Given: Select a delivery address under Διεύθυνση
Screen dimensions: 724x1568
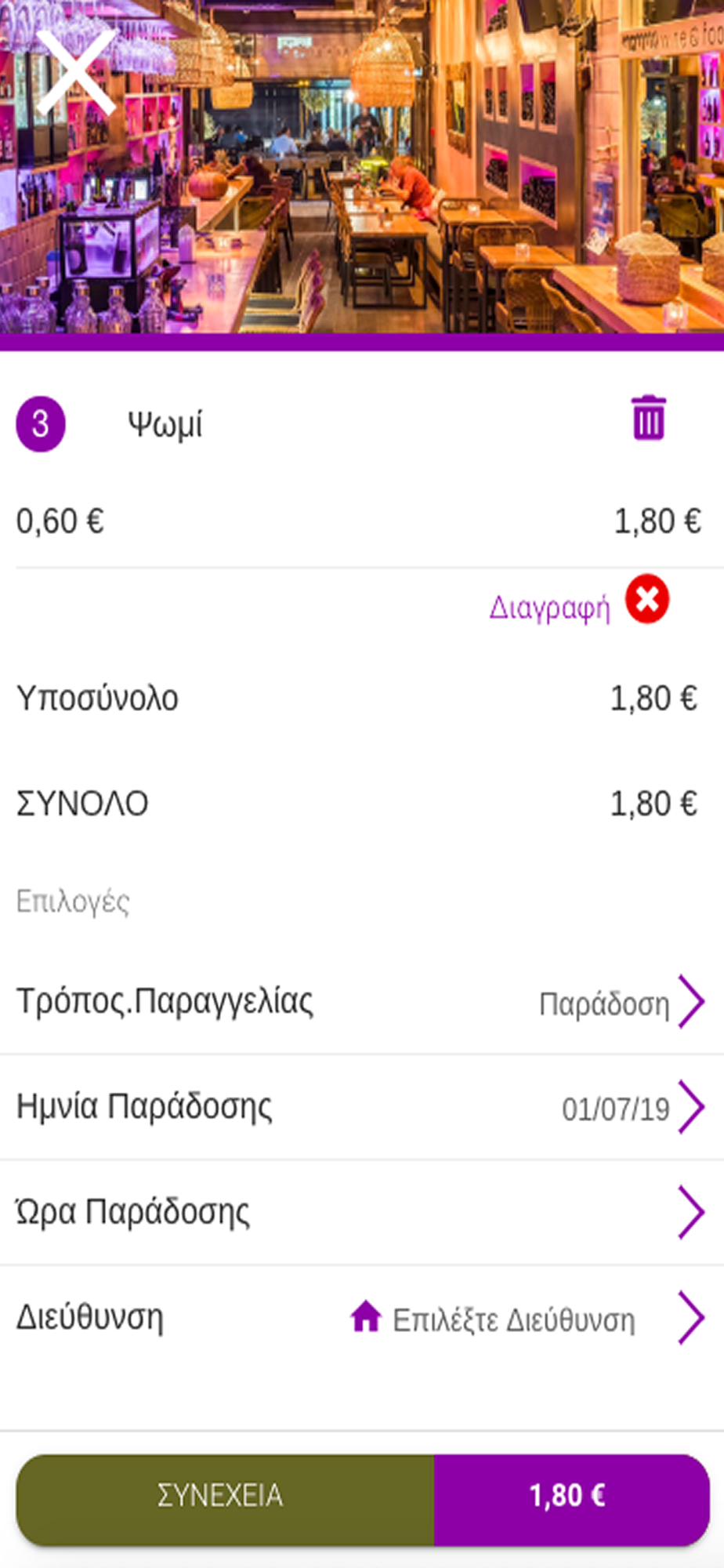Looking at the screenshot, I should 362,1318.
